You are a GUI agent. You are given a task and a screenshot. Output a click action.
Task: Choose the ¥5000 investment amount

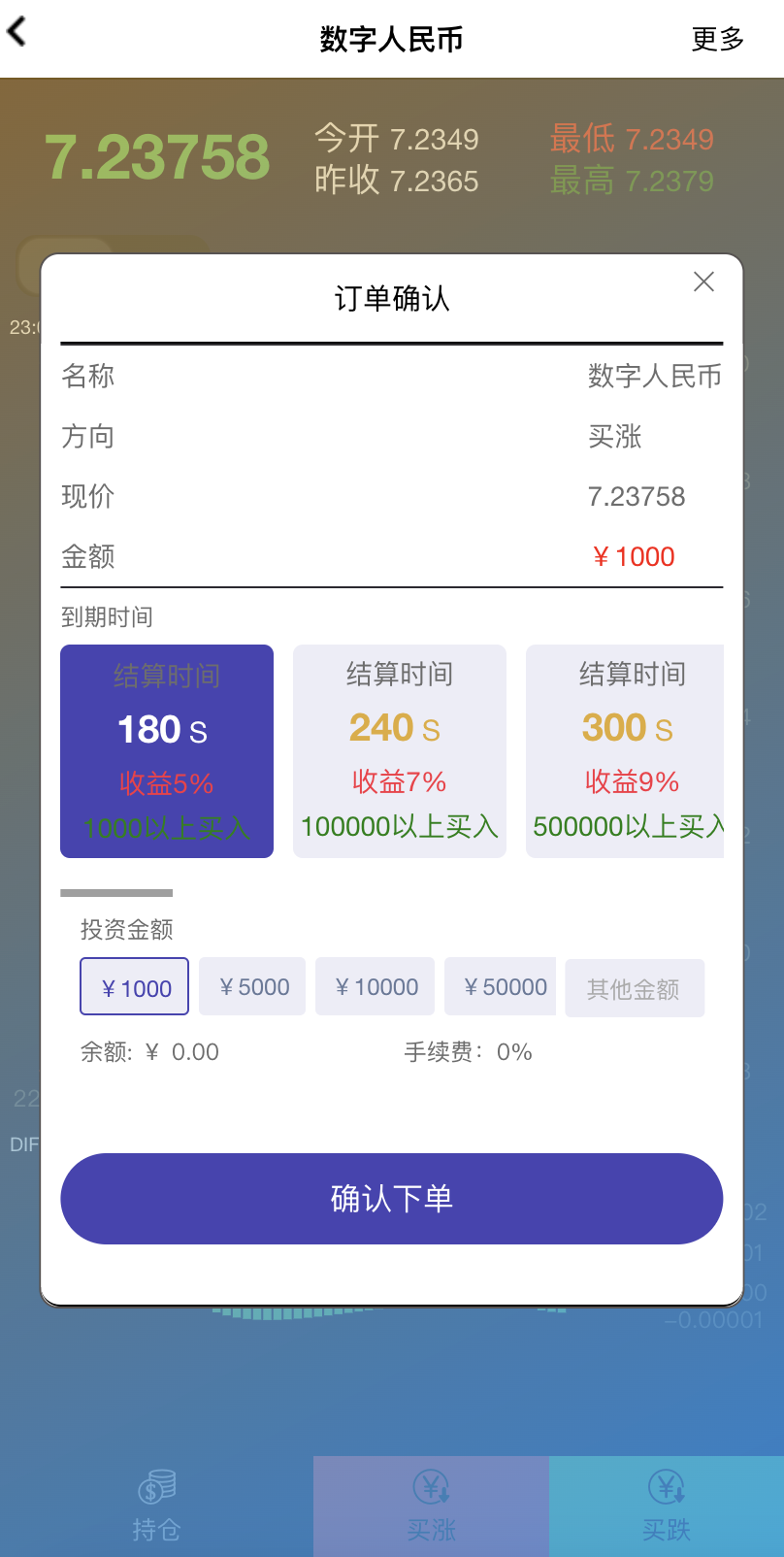pos(252,987)
